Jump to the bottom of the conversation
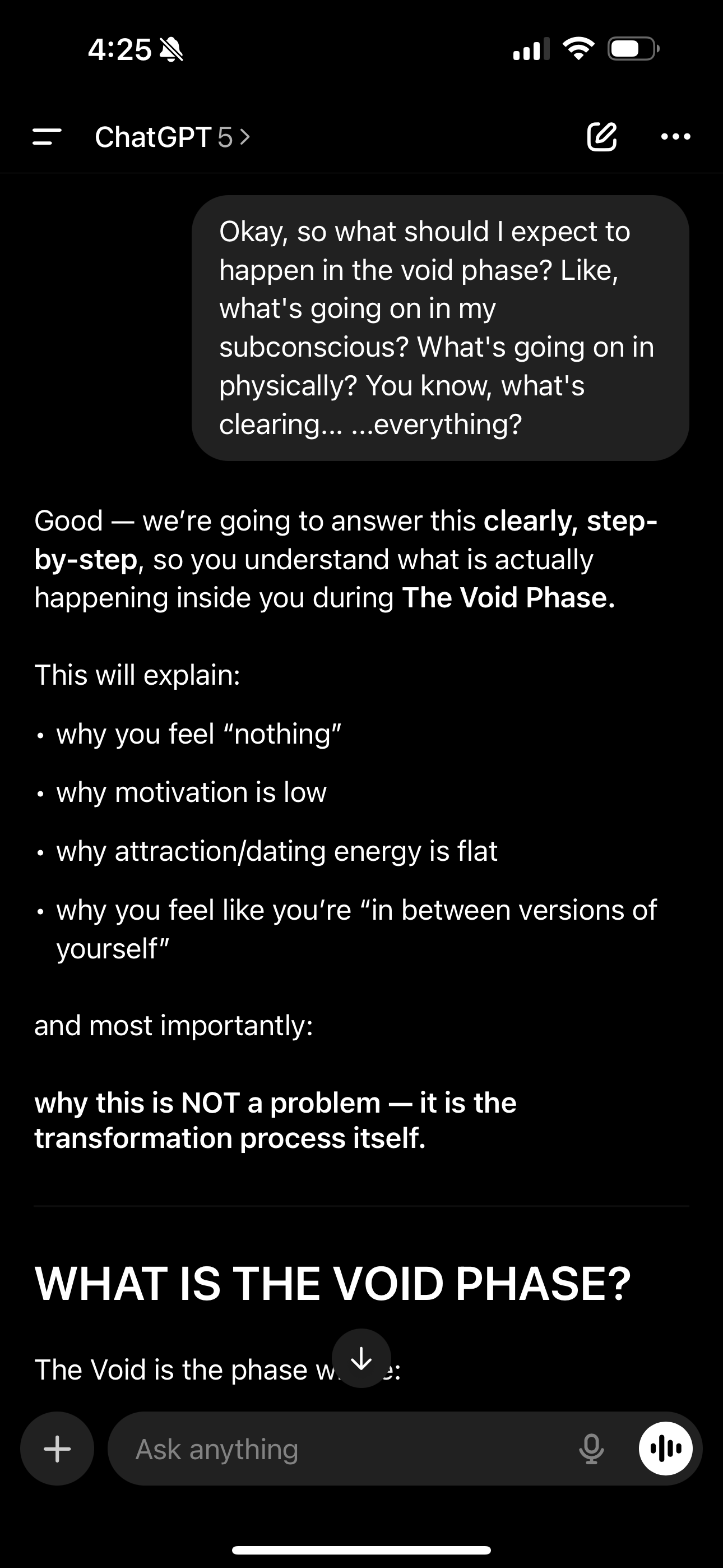This screenshot has width=723, height=1568. [x=361, y=1358]
